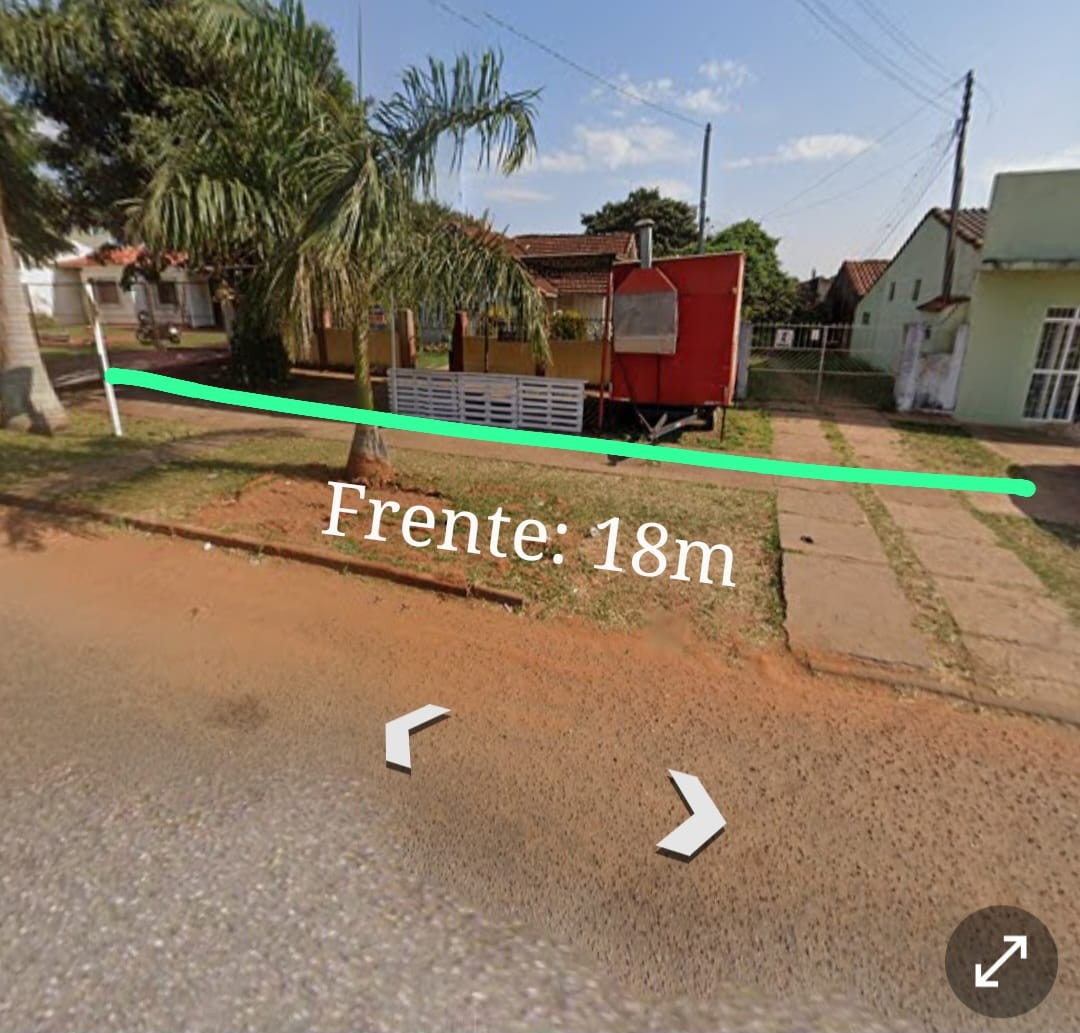
Task: Expand Street View to full screen
Action: 1000,961
